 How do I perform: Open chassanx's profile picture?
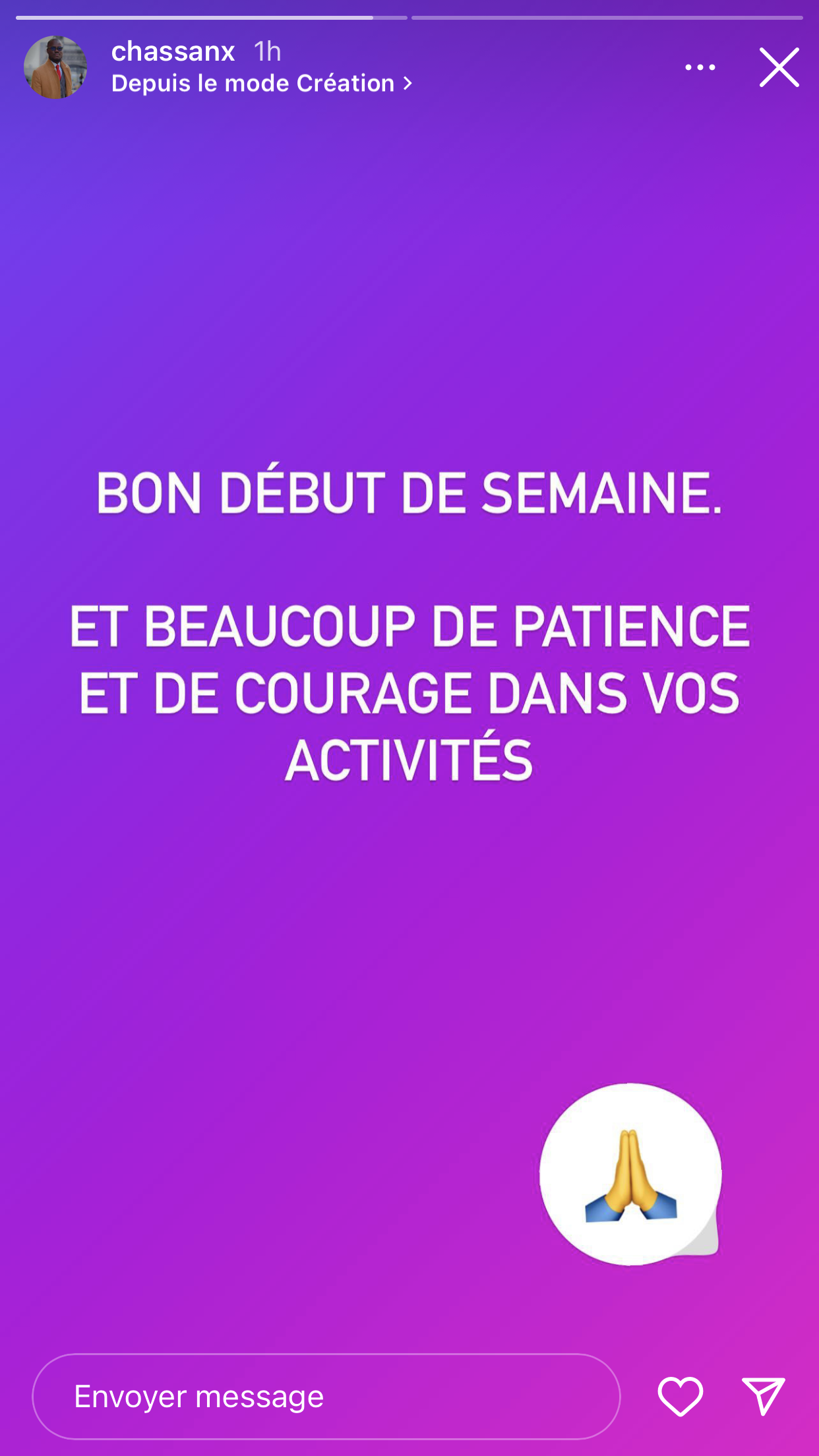pos(55,67)
